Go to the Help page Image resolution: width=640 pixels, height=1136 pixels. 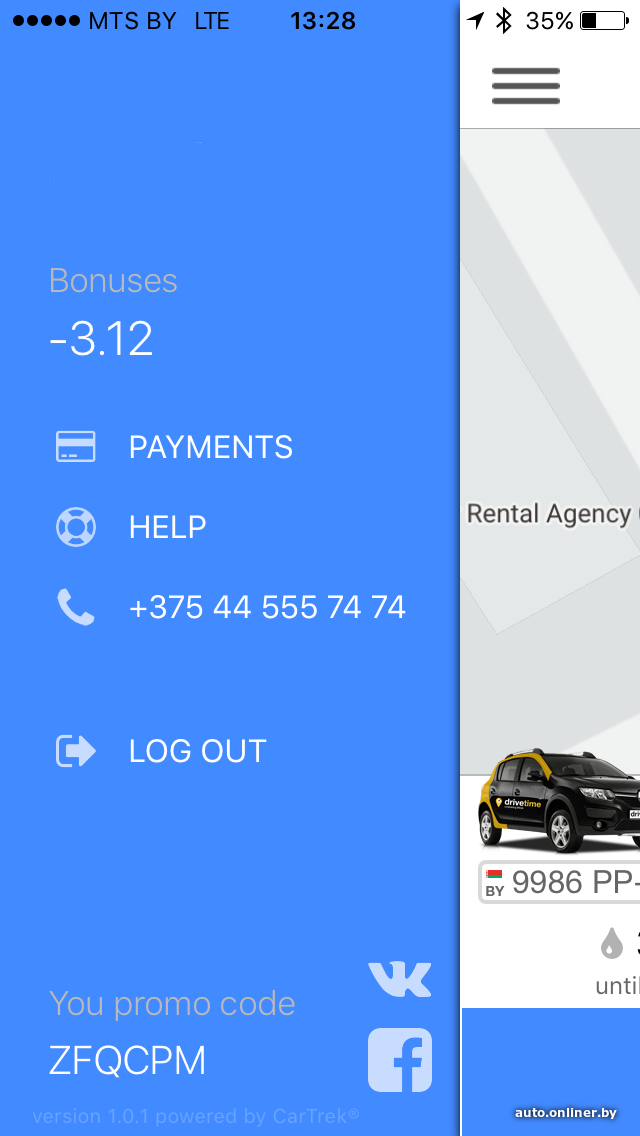click(167, 527)
